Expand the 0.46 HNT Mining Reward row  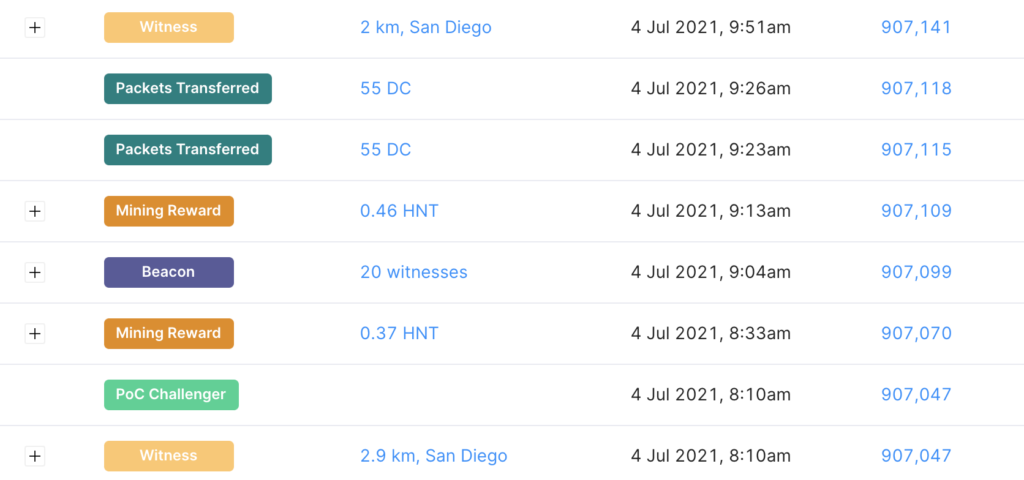(34, 211)
